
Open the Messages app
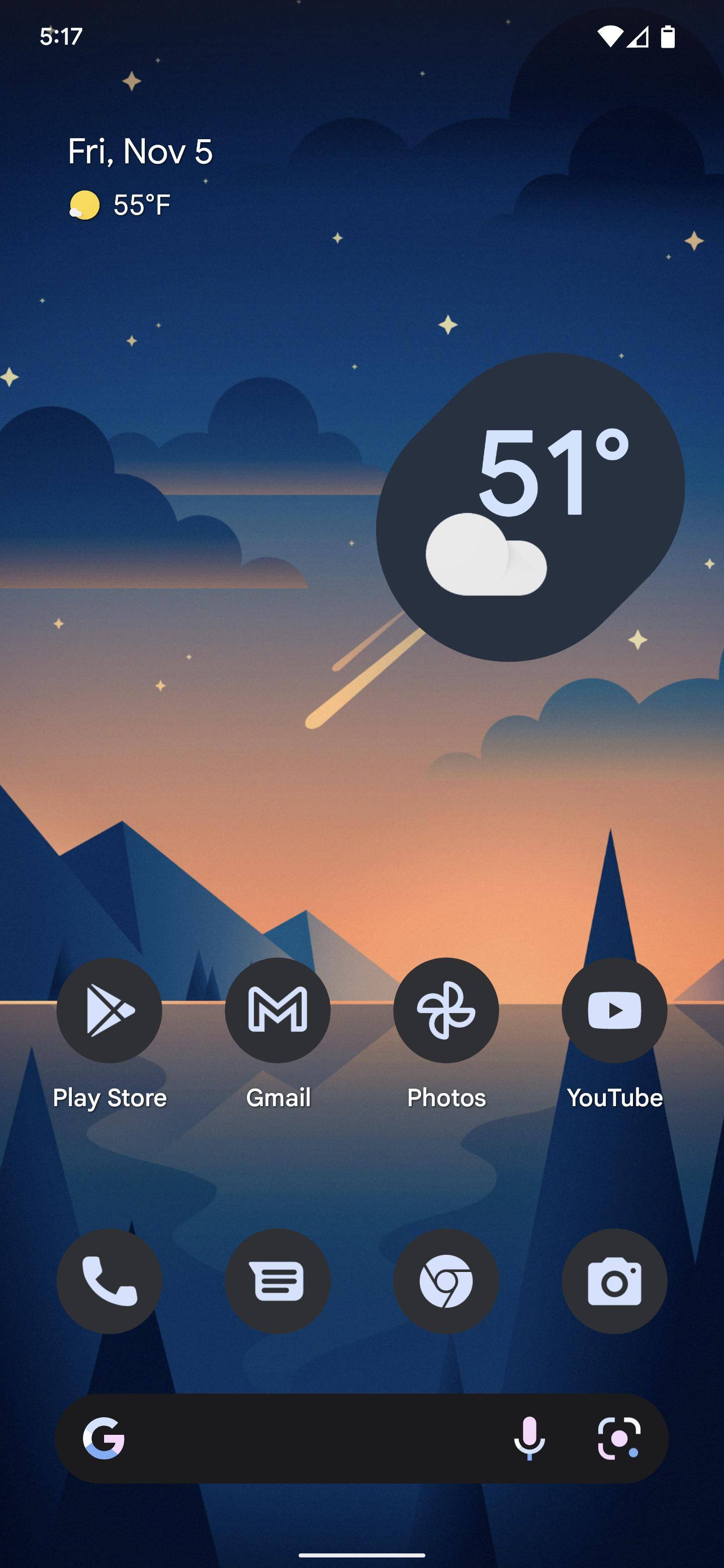(x=278, y=1282)
